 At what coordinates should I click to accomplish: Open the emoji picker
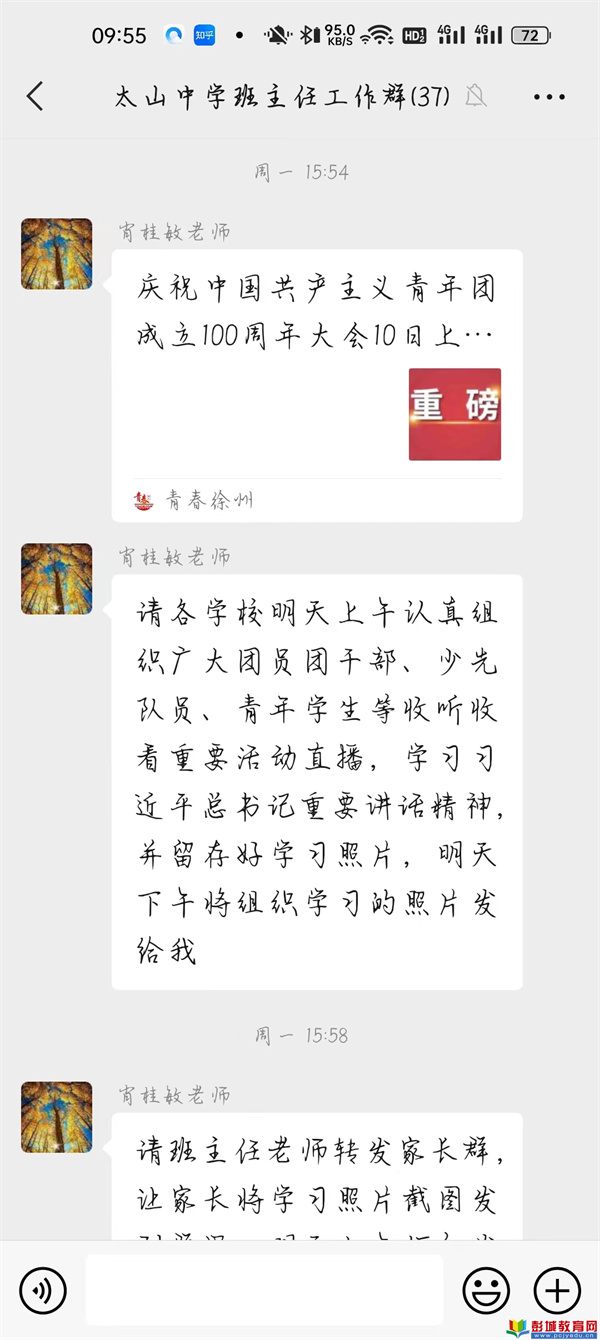click(486, 1290)
